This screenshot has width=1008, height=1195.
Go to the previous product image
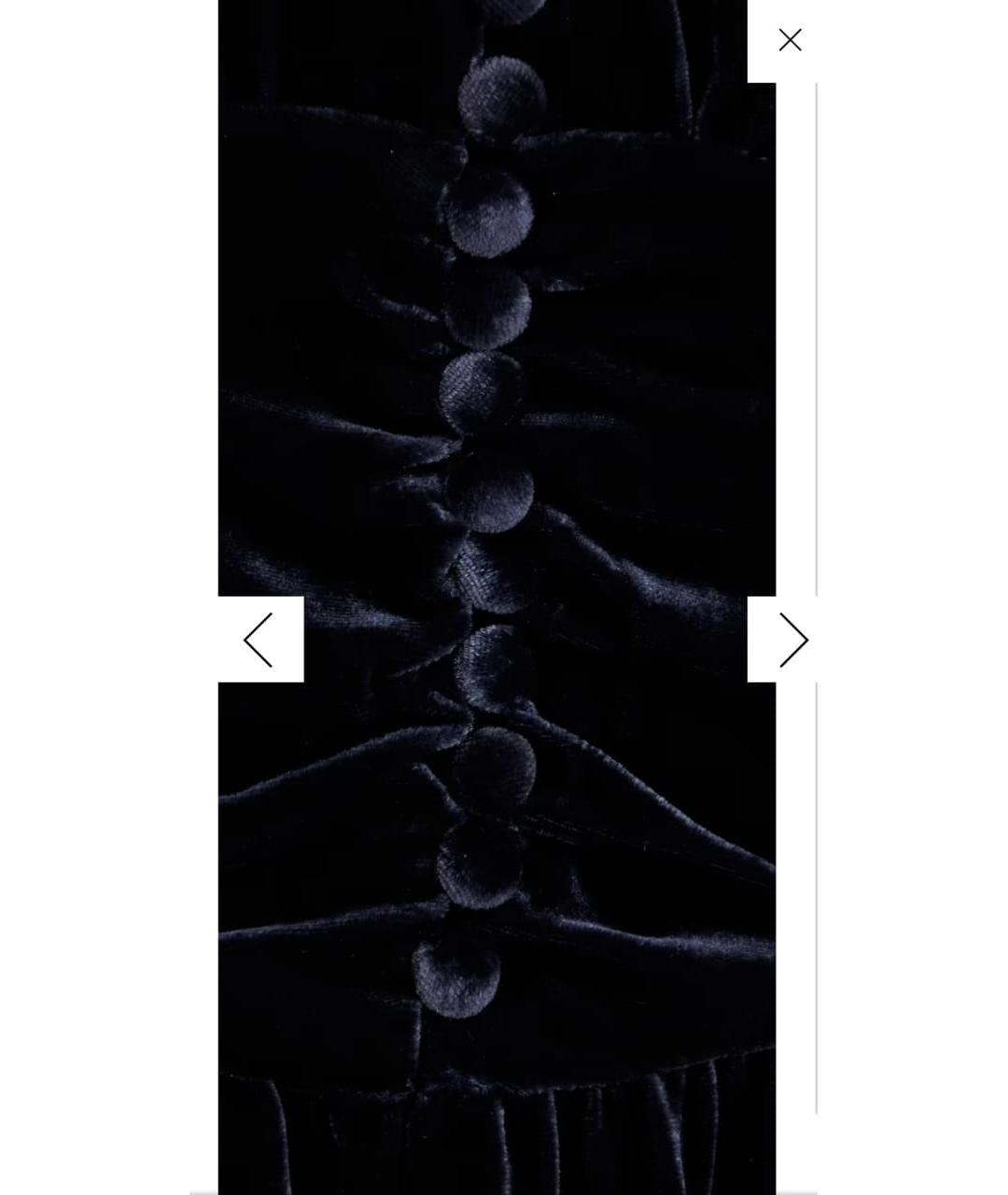click(259, 640)
